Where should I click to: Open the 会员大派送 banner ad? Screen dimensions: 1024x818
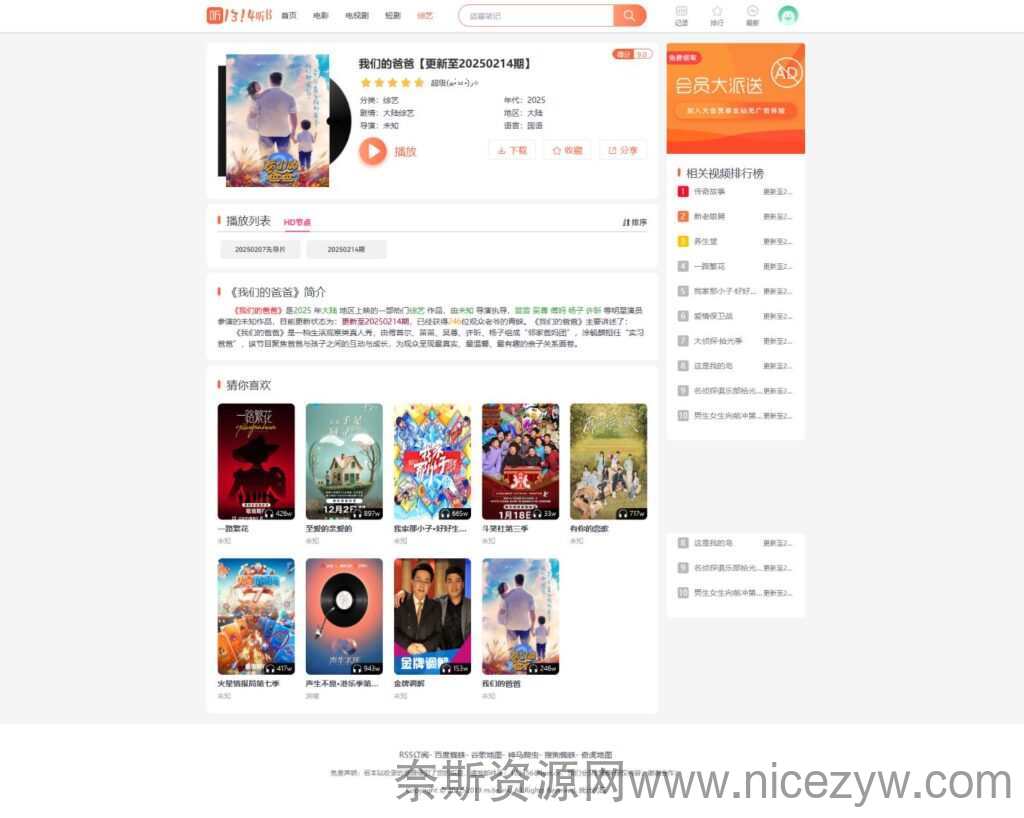pyautogui.click(x=735, y=98)
